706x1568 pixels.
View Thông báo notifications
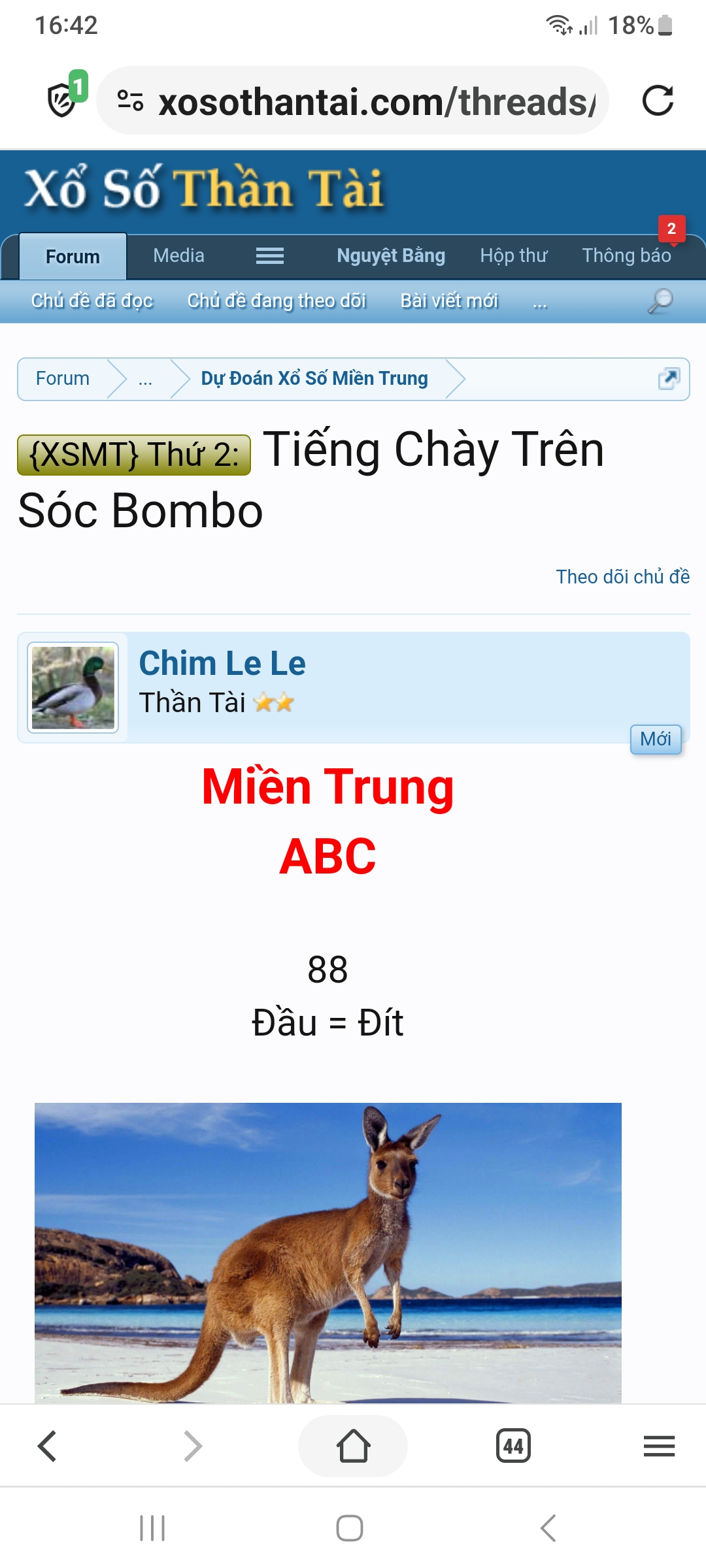pyautogui.click(x=626, y=255)
